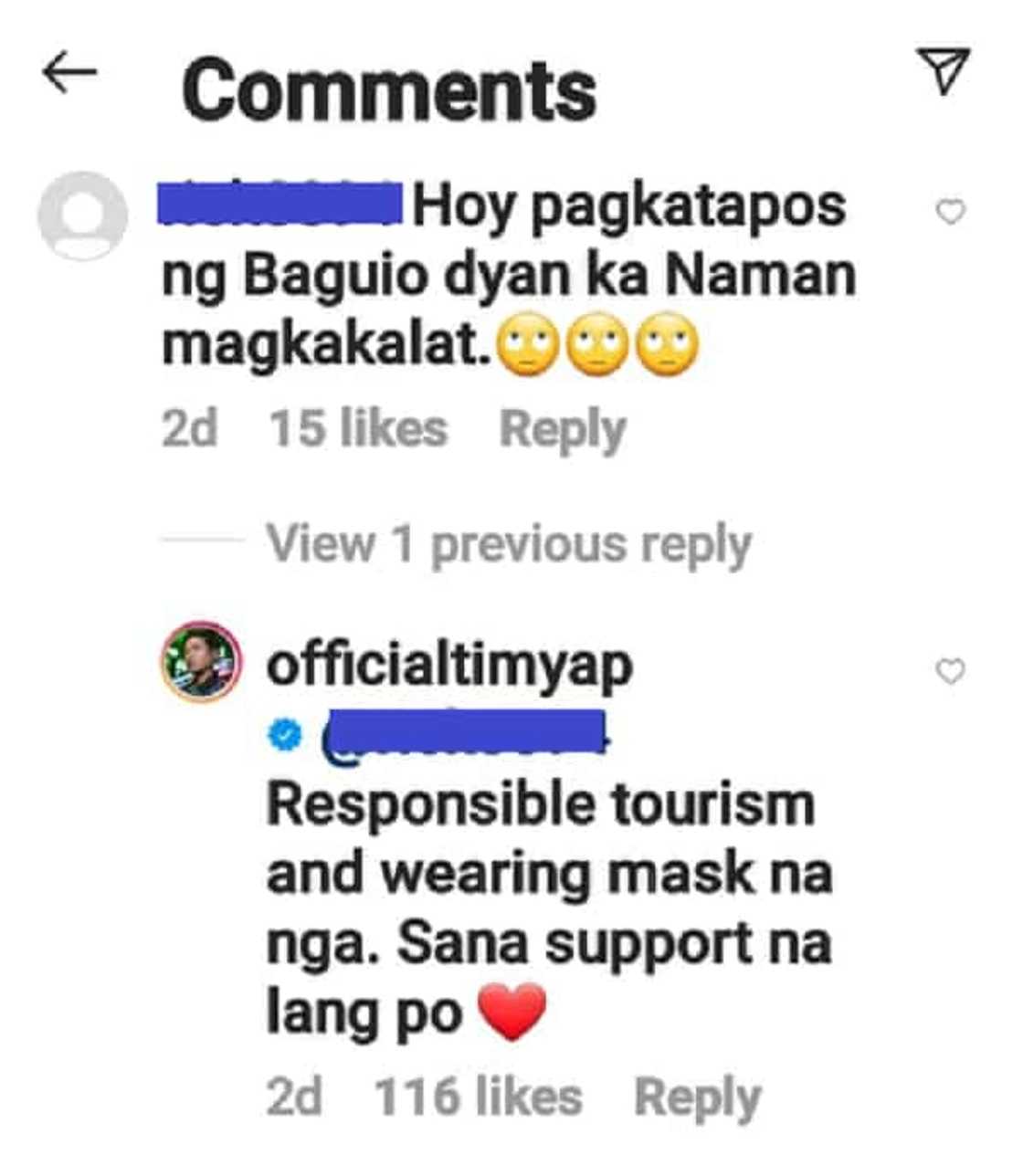Viewport: 1023px width, 1176px height.
Task: Reply to officialtimyap's comment
Action: click(x=697, y=1097)
